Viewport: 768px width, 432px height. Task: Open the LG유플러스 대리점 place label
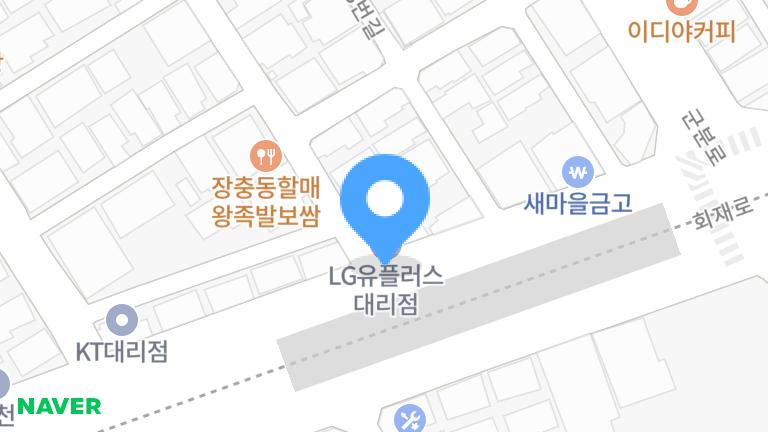coord(385,288)
